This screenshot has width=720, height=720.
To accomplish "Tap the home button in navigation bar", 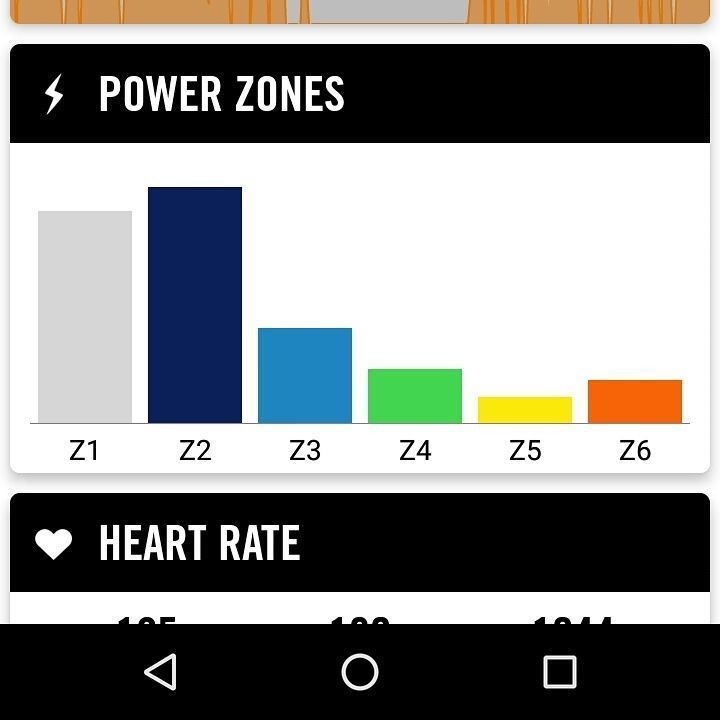I will point(360,672).
